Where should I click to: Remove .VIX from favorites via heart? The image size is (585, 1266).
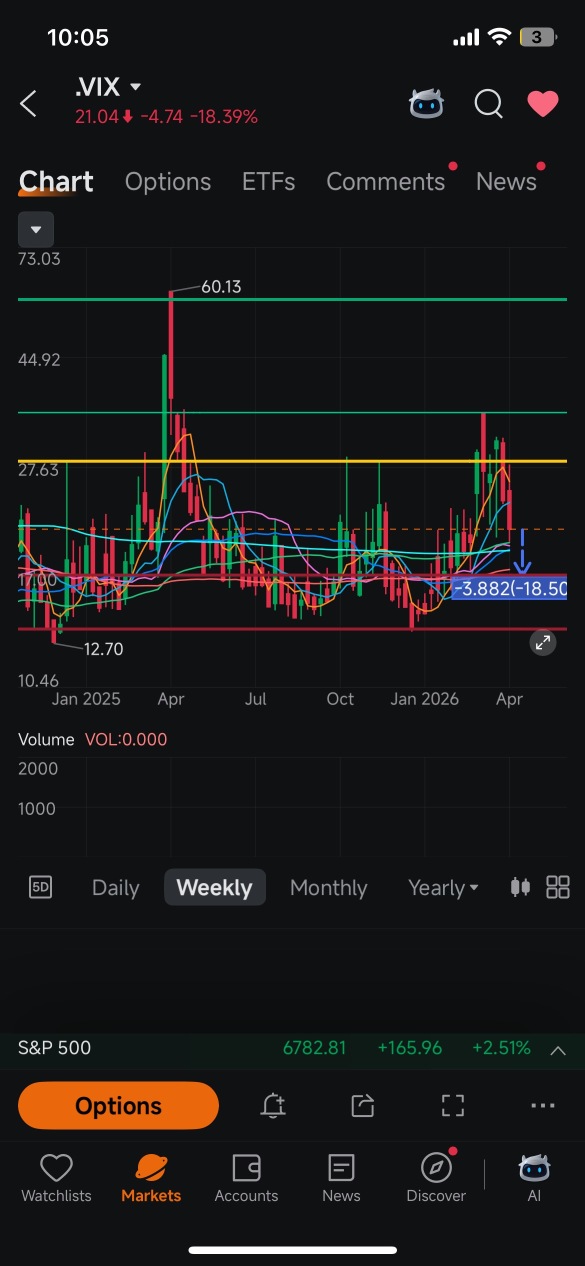543,103
